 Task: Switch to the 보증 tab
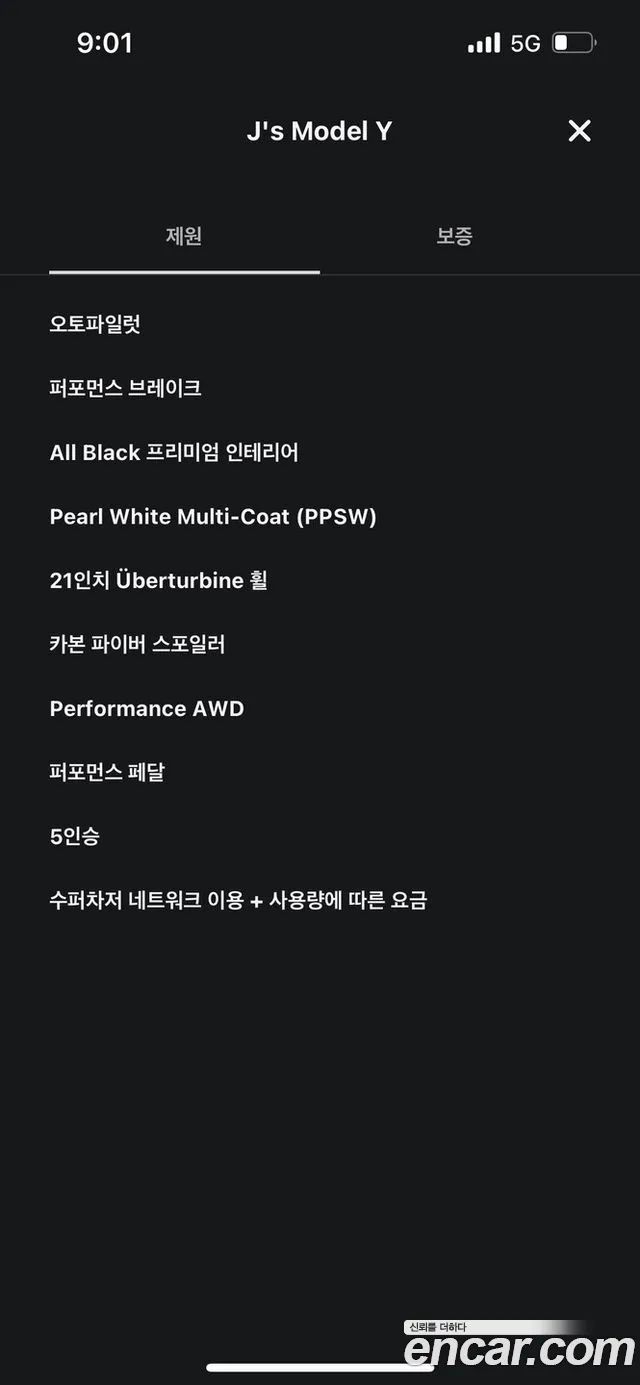click(x=454, y=237)
